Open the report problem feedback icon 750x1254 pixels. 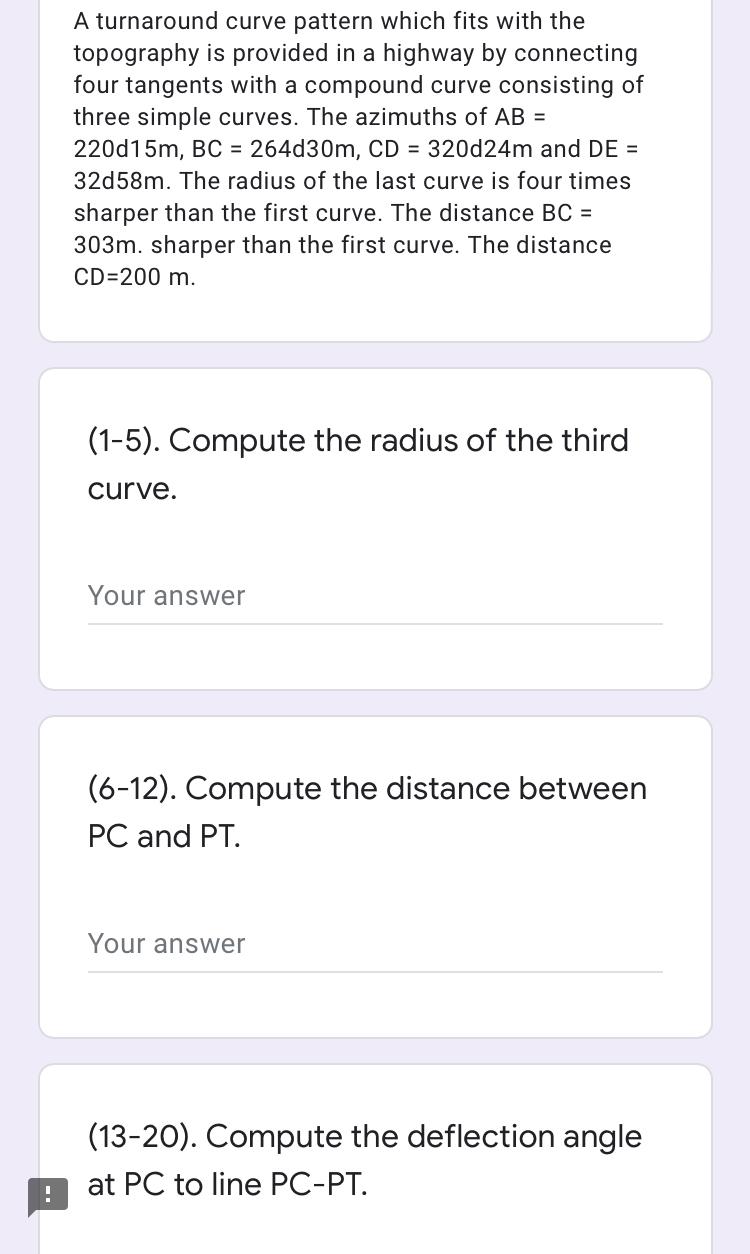tap(48, 1196)
